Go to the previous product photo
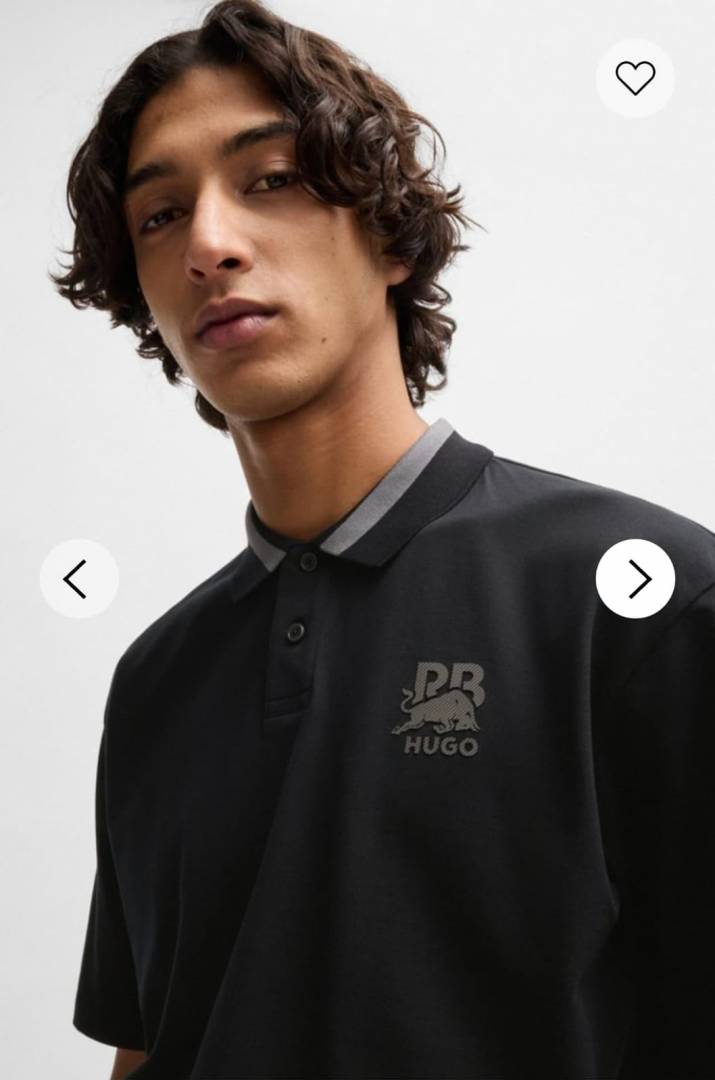 (x=79, y=578)
